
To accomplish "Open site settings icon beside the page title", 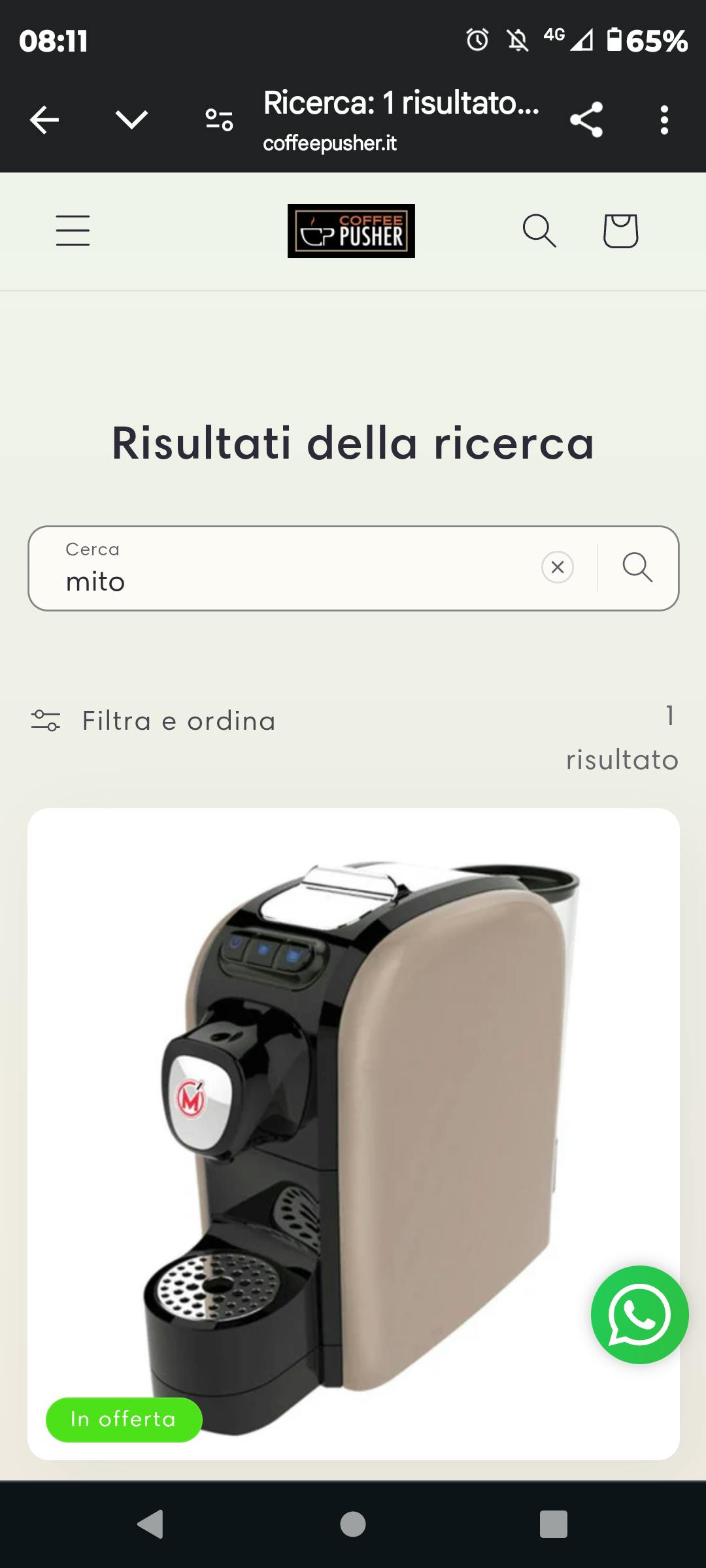I will 219,120.
